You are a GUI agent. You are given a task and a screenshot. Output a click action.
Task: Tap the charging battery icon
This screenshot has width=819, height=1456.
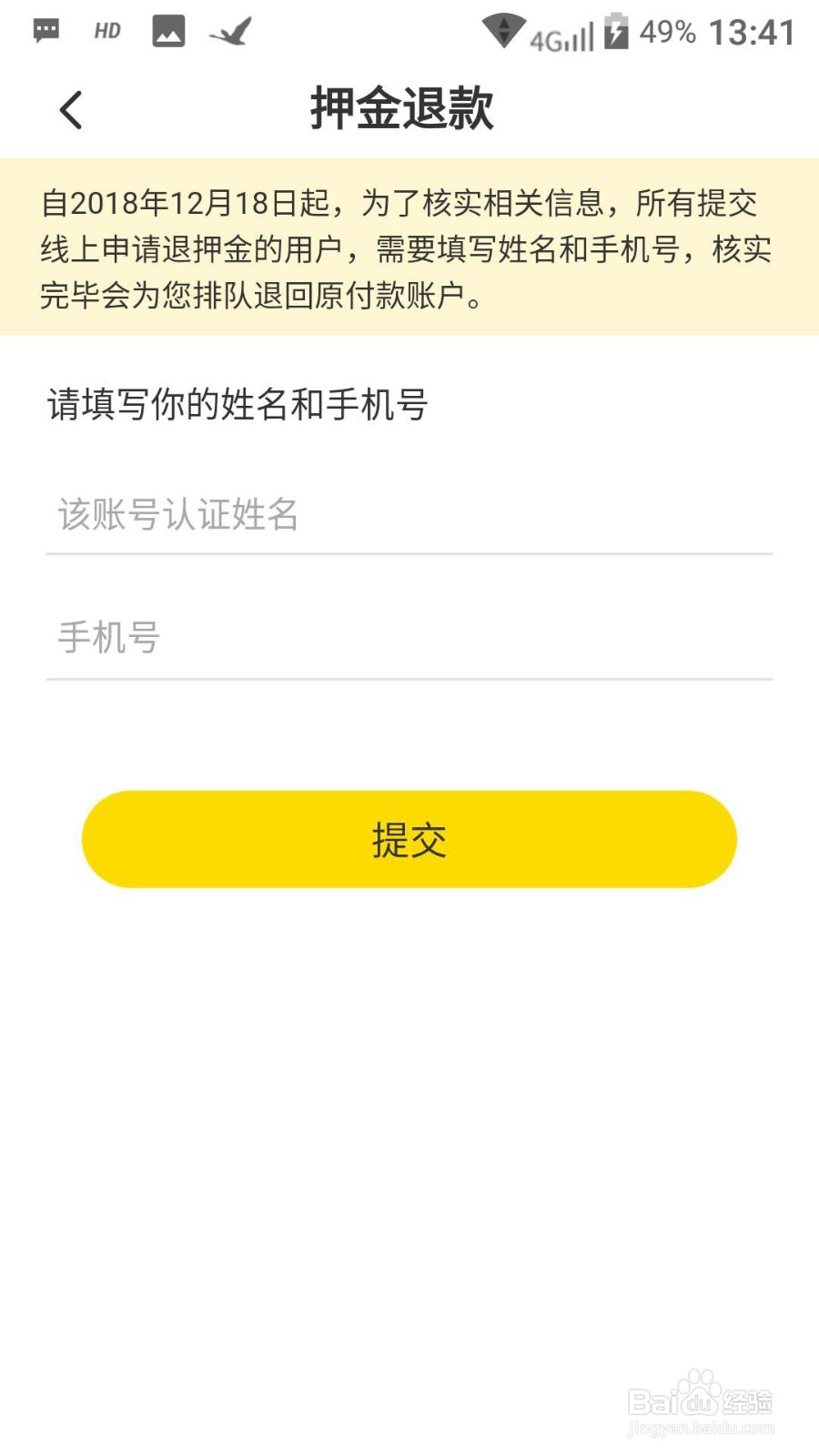coord(619,32)
